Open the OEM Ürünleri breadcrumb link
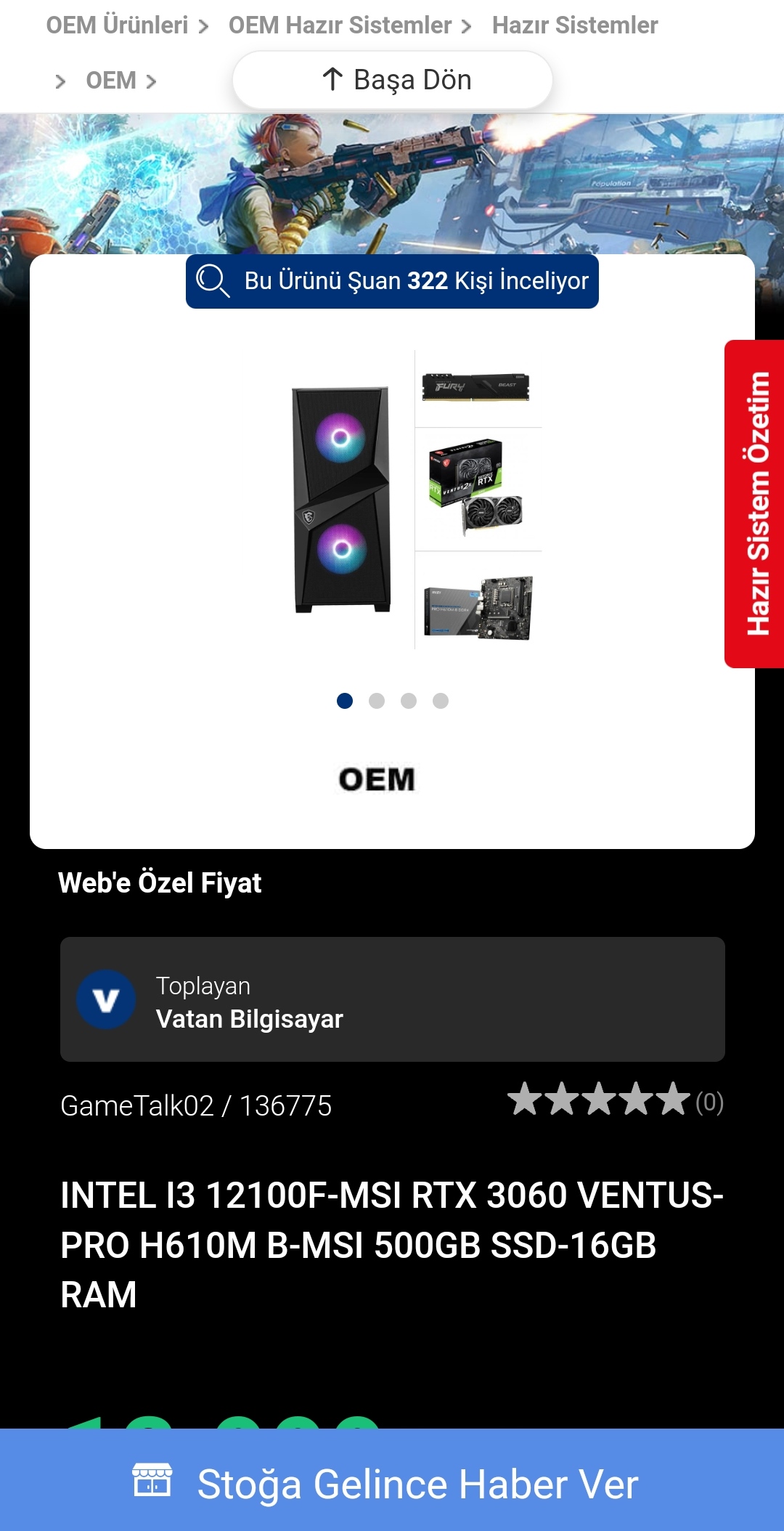Screen dimensions: 784x1531 coord(117,25)
